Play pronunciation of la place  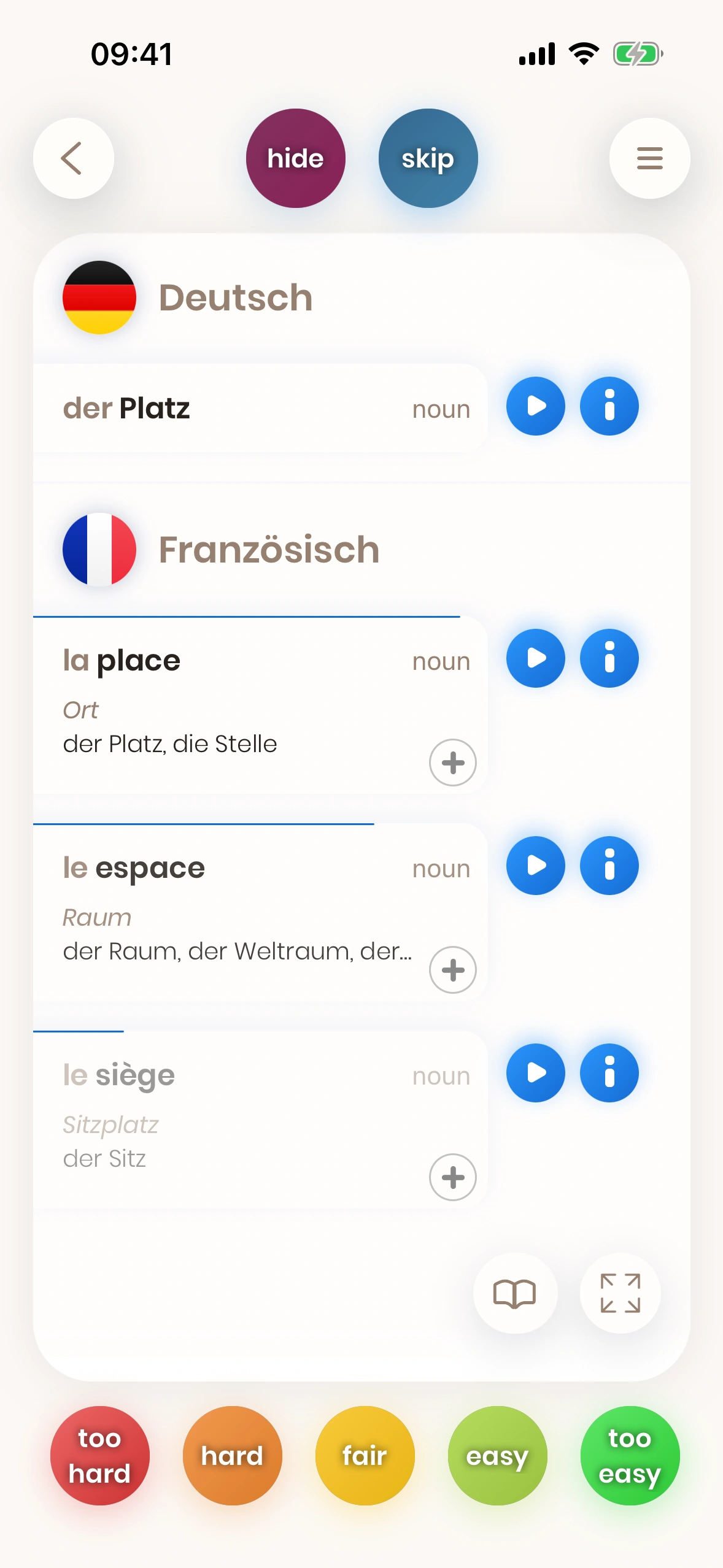coord(535,658)
